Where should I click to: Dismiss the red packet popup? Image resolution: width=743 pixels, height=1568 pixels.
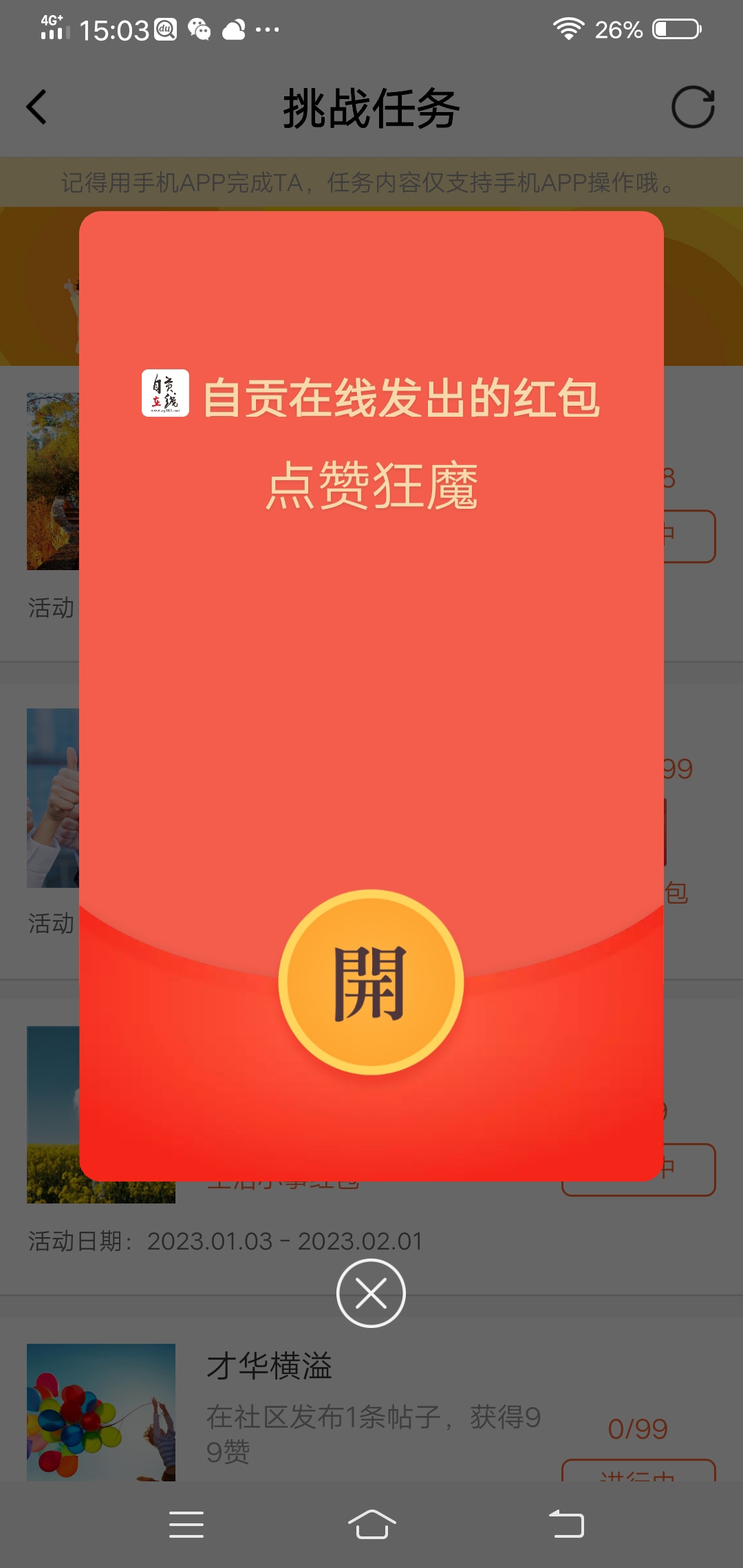[x=371, y=1293]
